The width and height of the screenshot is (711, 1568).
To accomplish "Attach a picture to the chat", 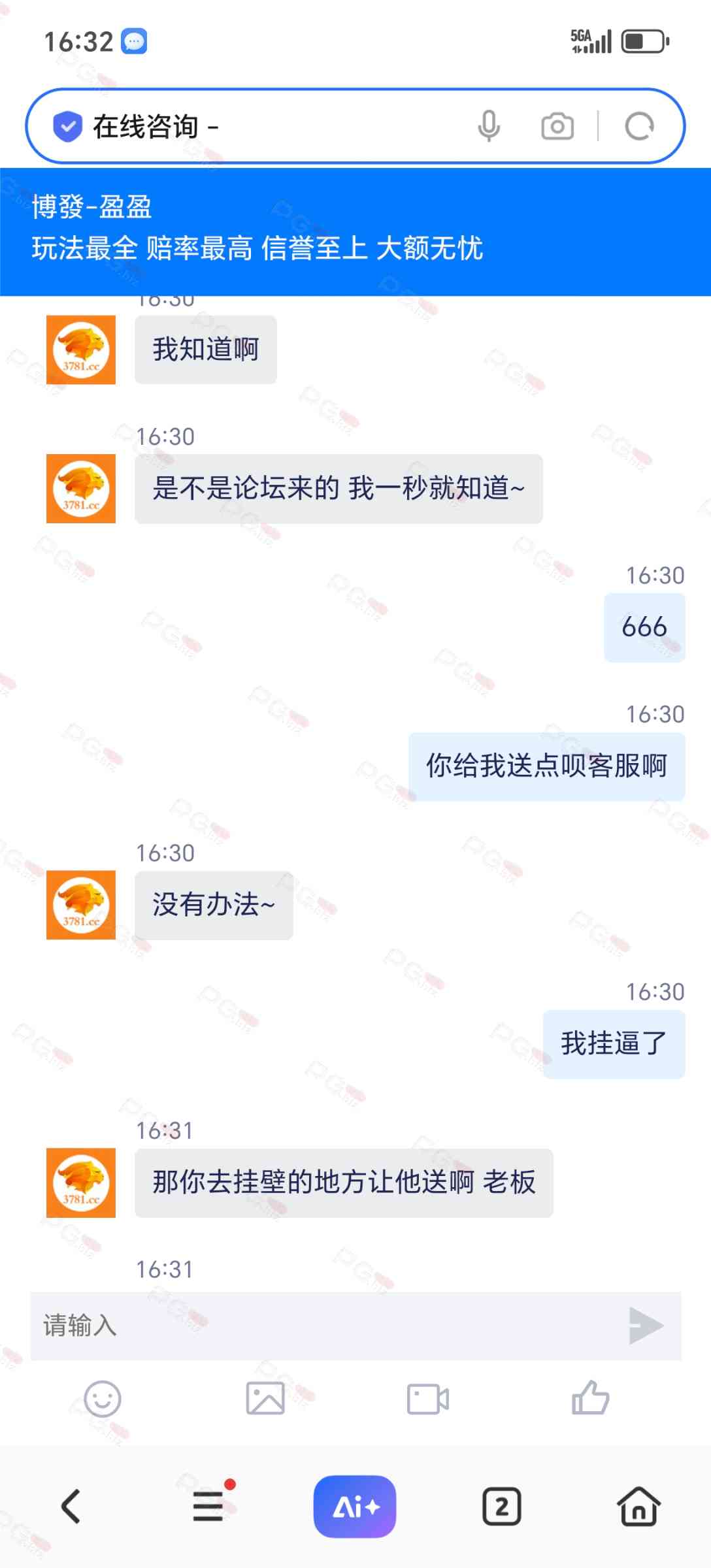I will point(265,1399).
